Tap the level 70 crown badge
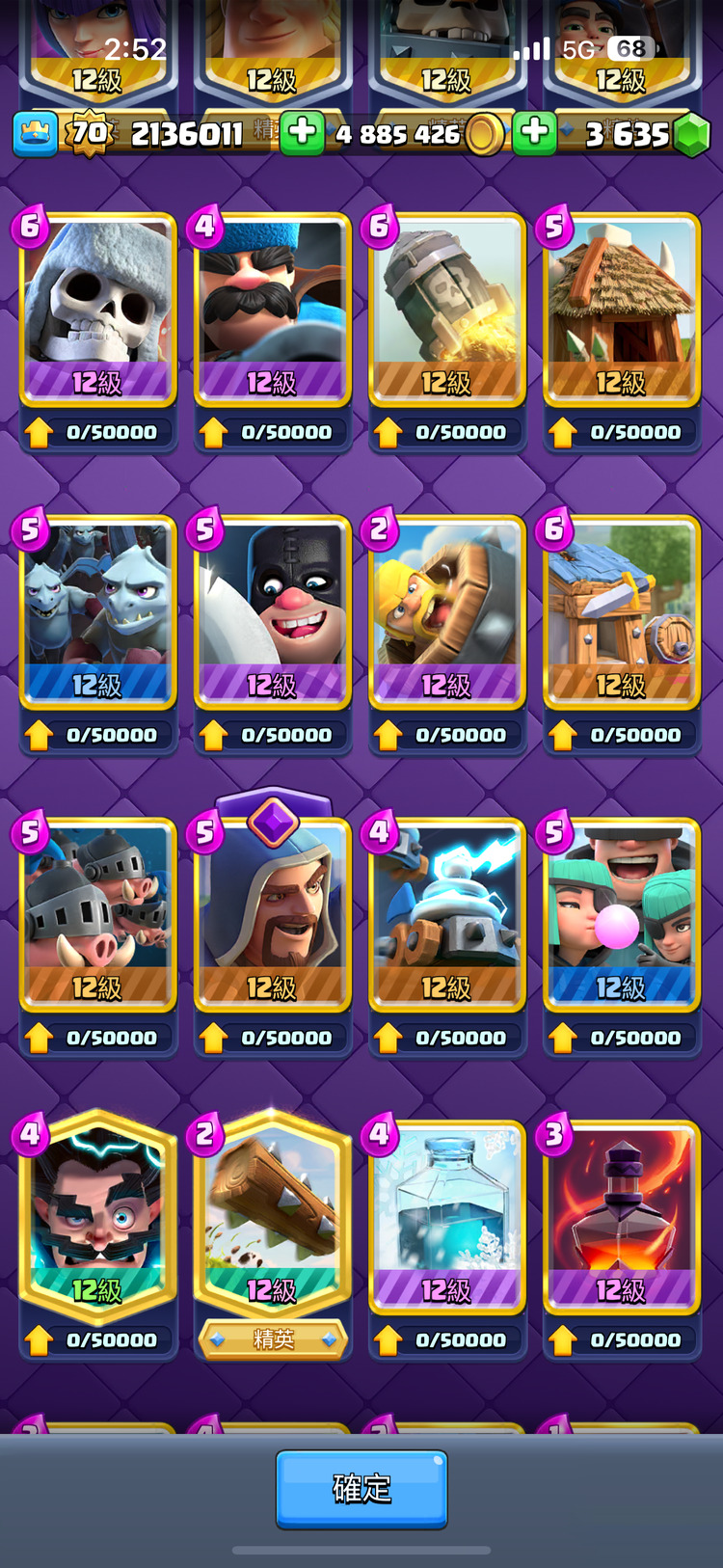This screenshot has height=1568, width=723. click(x=89, y=133)
